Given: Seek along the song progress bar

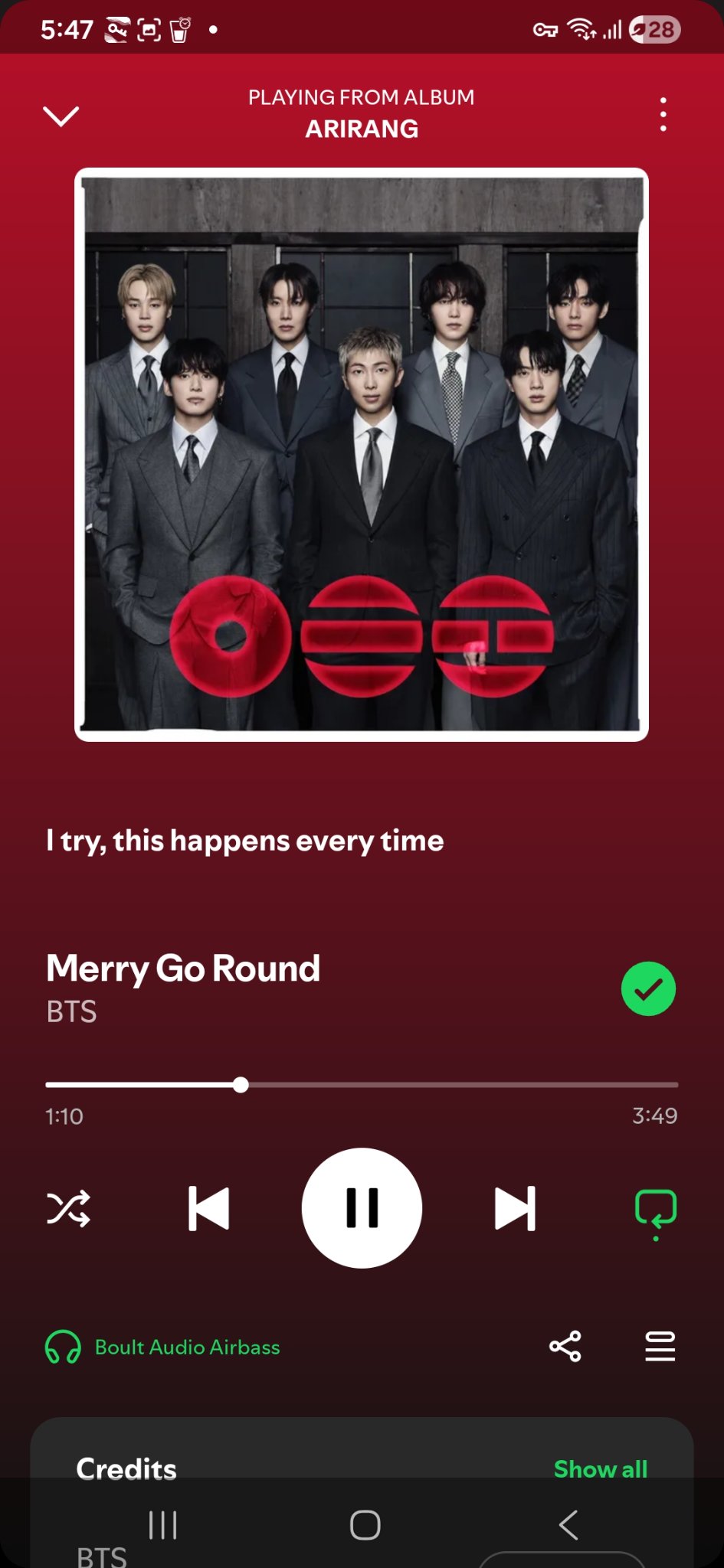Looking at the screenshot, I should pos(362,1085).
